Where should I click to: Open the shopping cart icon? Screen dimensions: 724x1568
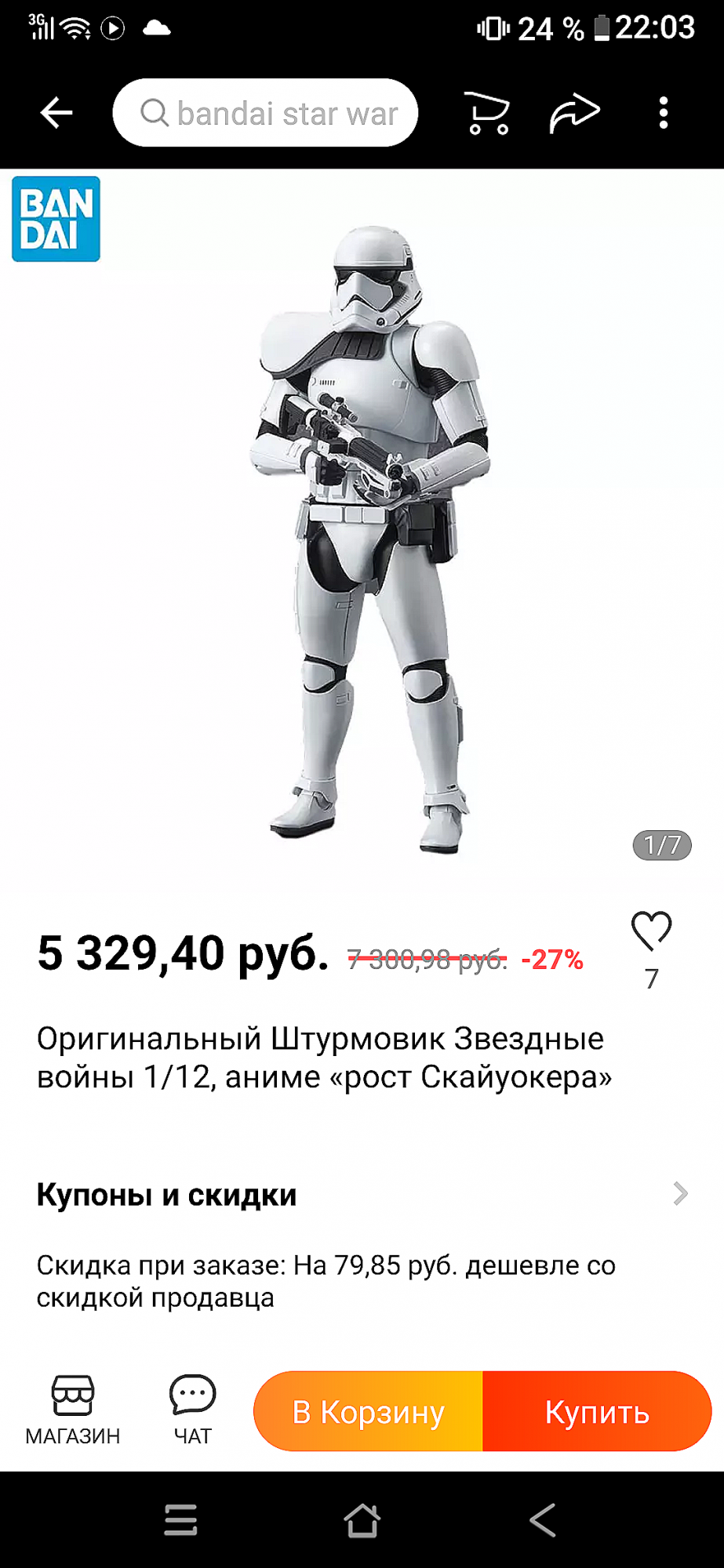(x=488, y=113)
